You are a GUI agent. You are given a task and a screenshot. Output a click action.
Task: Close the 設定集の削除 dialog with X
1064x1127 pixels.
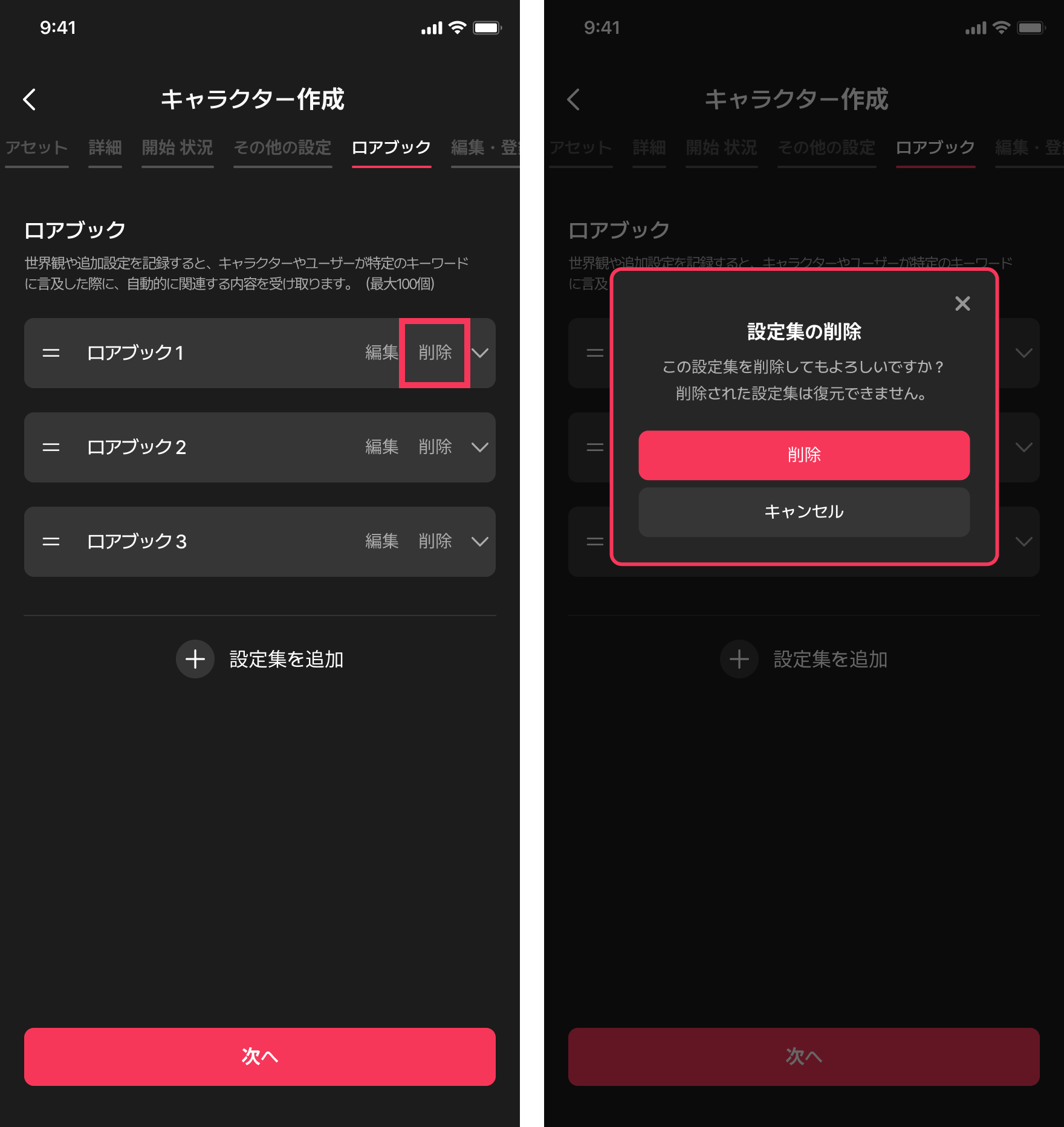click(x=962, y=304)
